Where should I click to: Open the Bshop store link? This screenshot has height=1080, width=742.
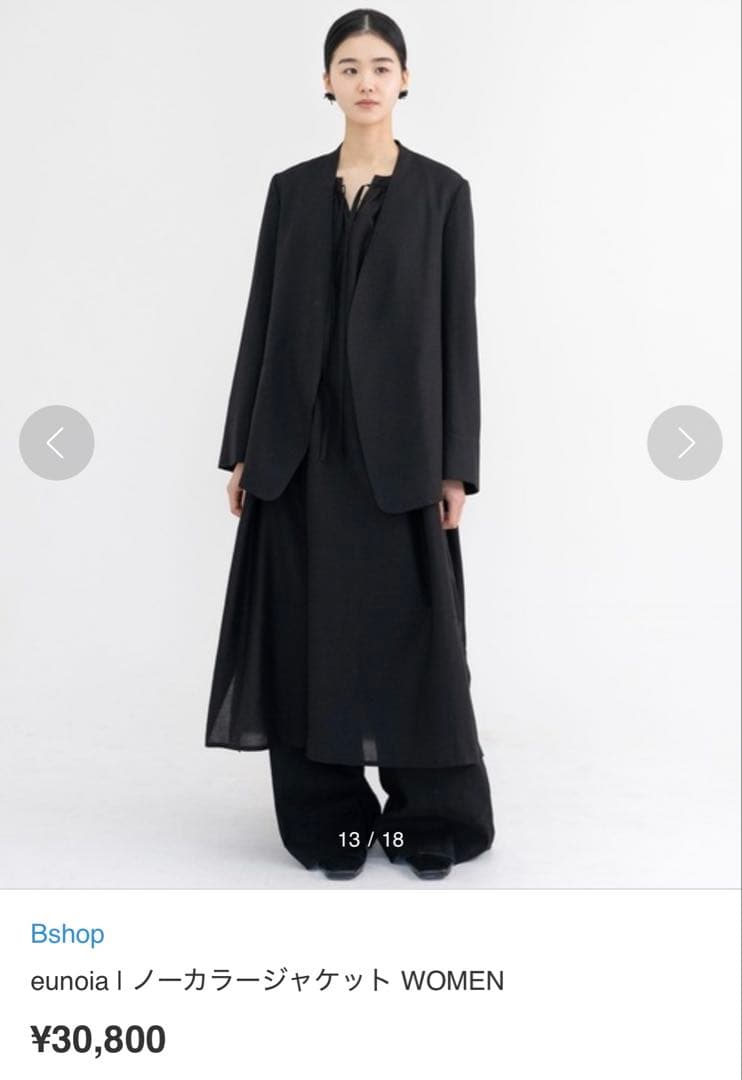[67, 934]
